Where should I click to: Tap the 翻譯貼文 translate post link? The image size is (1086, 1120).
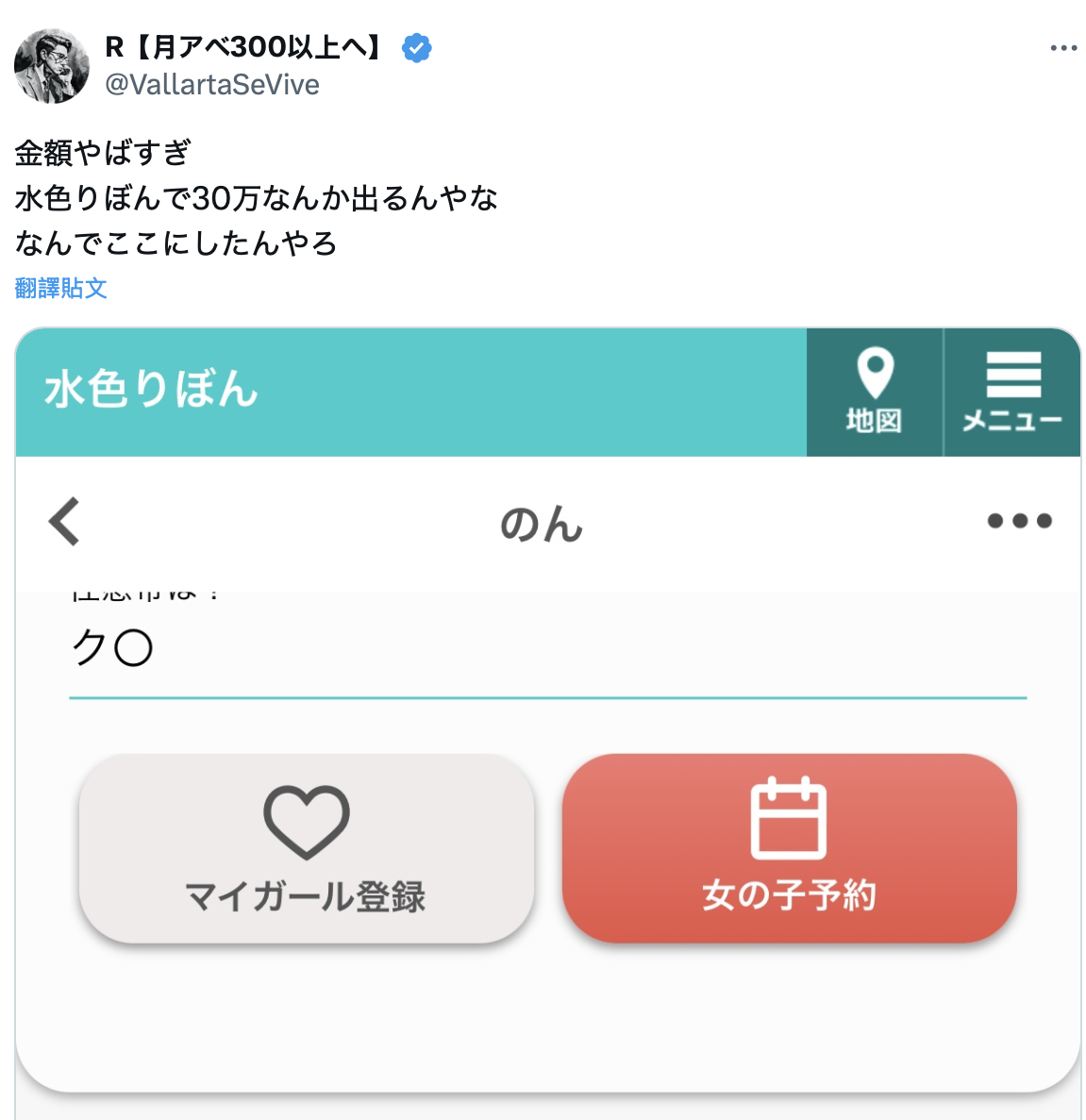pyautogui.click(x=61, y=288)
